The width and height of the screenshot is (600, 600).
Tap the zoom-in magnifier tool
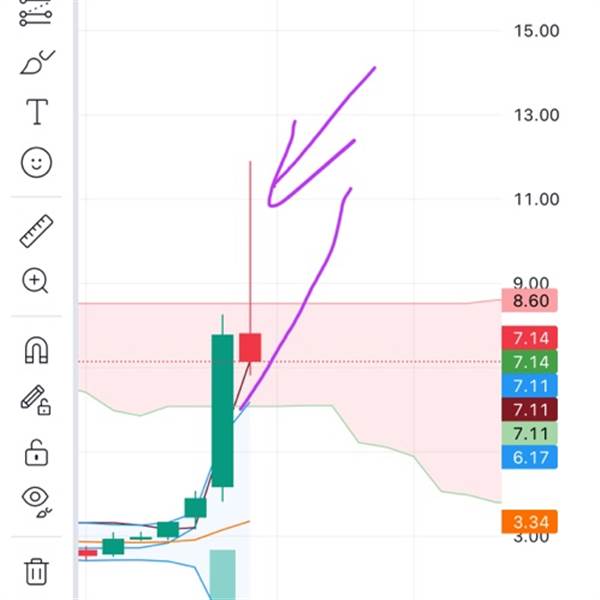point(35,281)
